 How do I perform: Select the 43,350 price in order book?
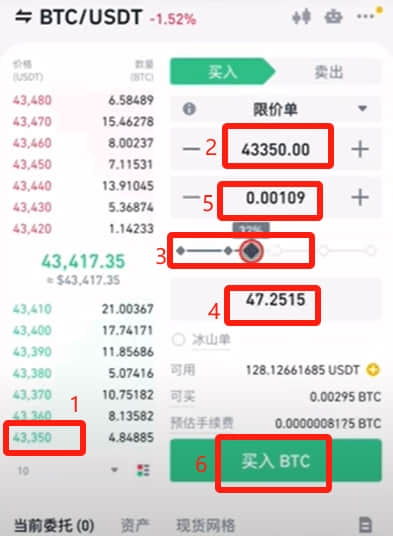32,438
